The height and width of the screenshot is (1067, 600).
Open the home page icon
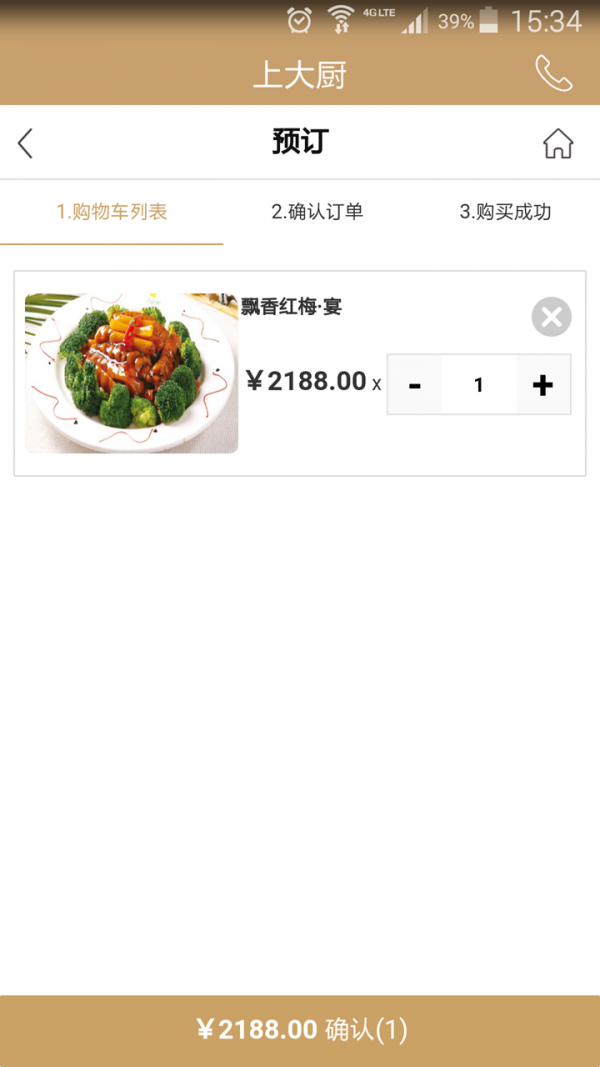pyautogui.click(x=557, y=143)
